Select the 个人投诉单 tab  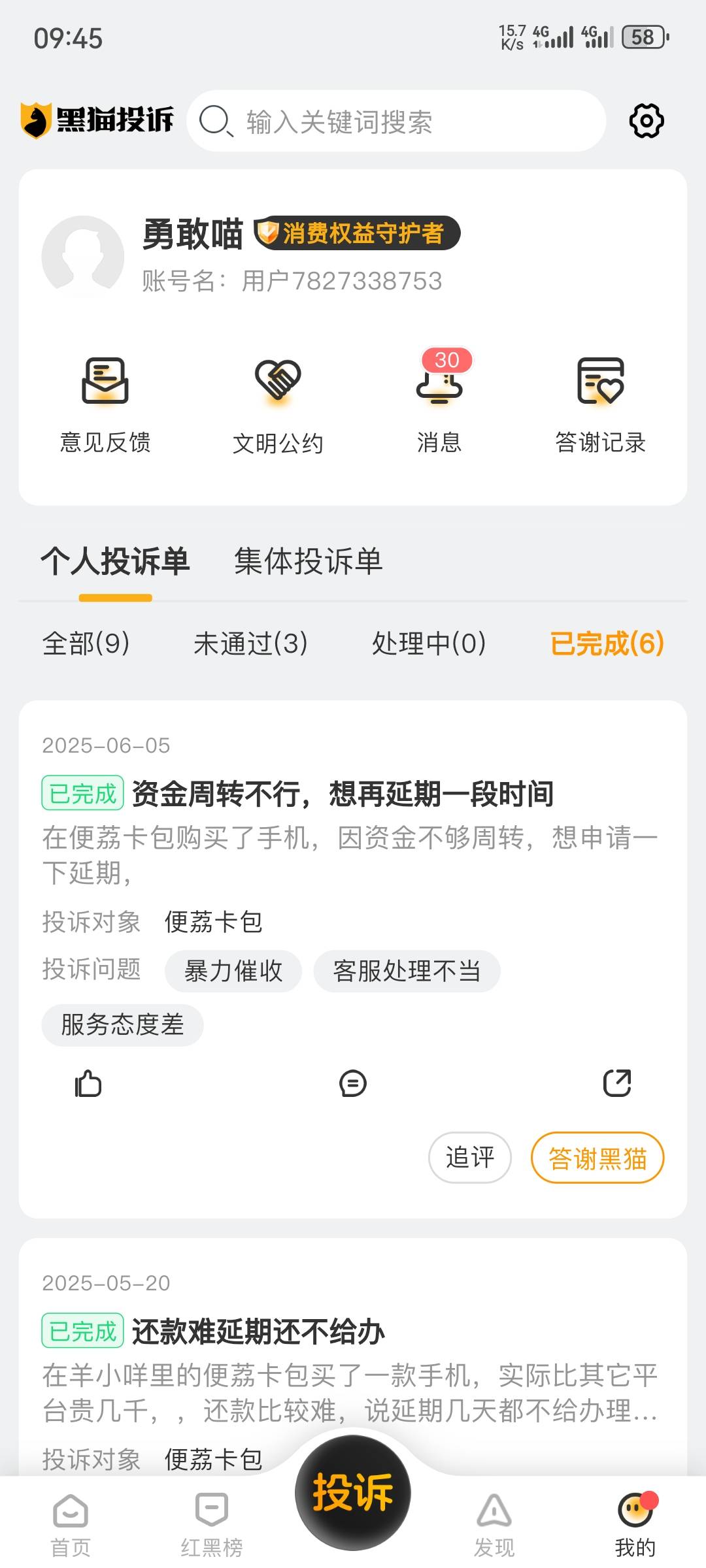point(115,561)
